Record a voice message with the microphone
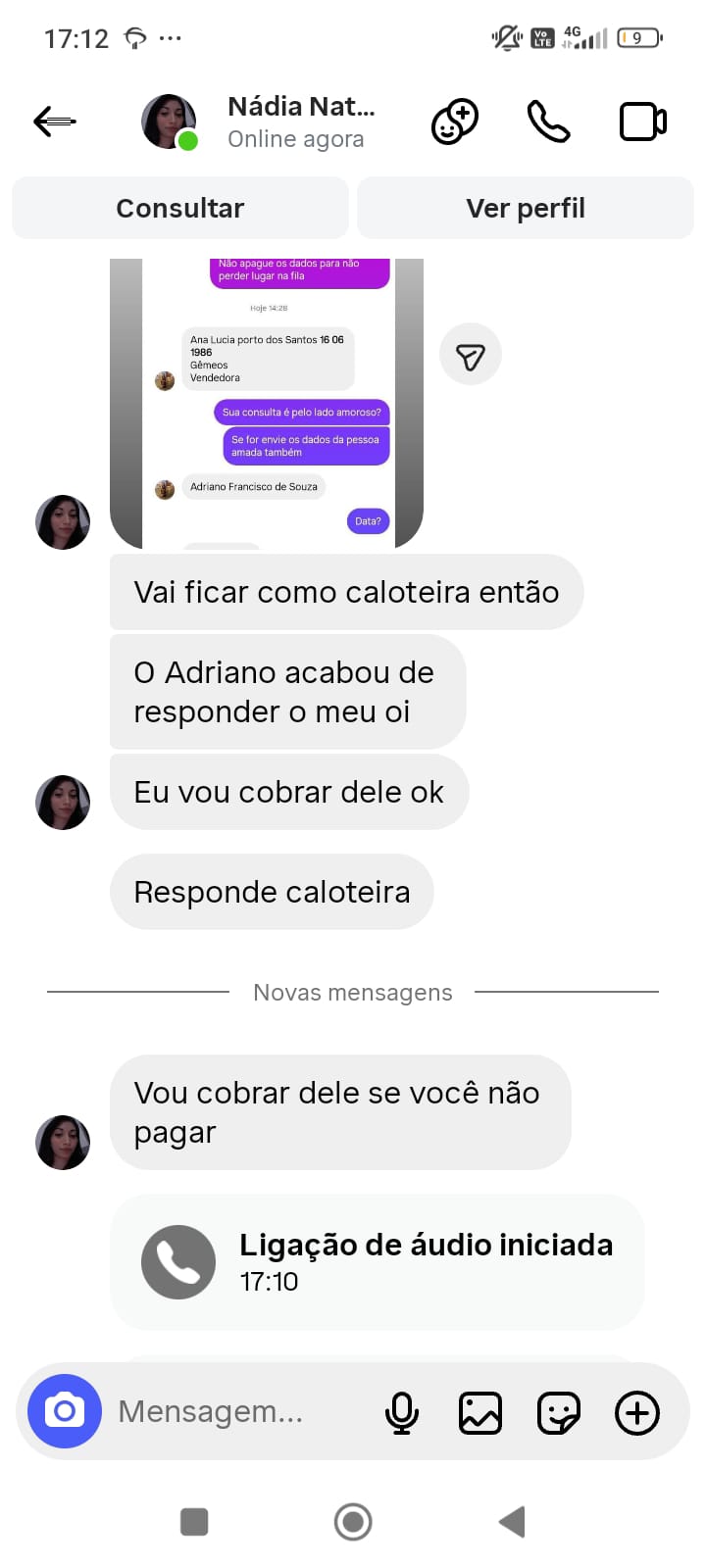 [x=402, y=1413]
